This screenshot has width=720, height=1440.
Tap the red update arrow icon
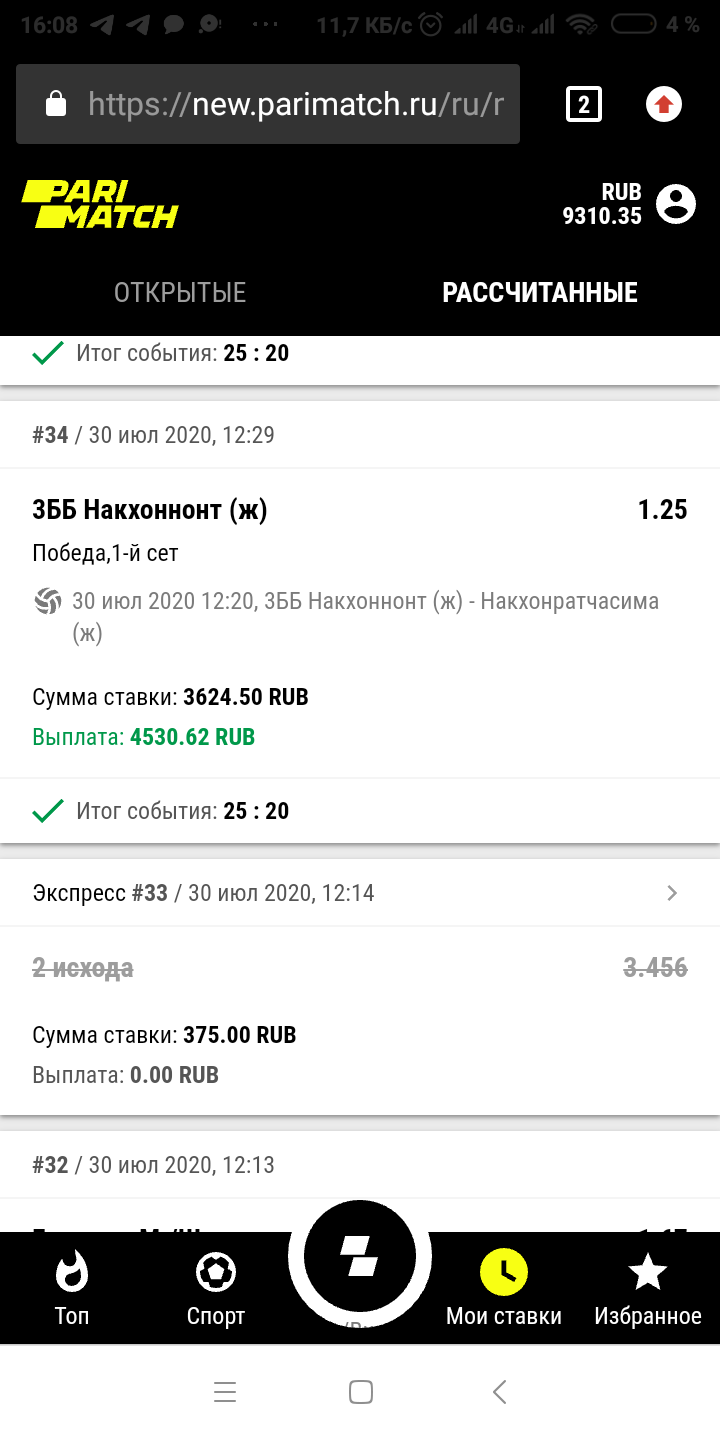[x=664, y=104]
